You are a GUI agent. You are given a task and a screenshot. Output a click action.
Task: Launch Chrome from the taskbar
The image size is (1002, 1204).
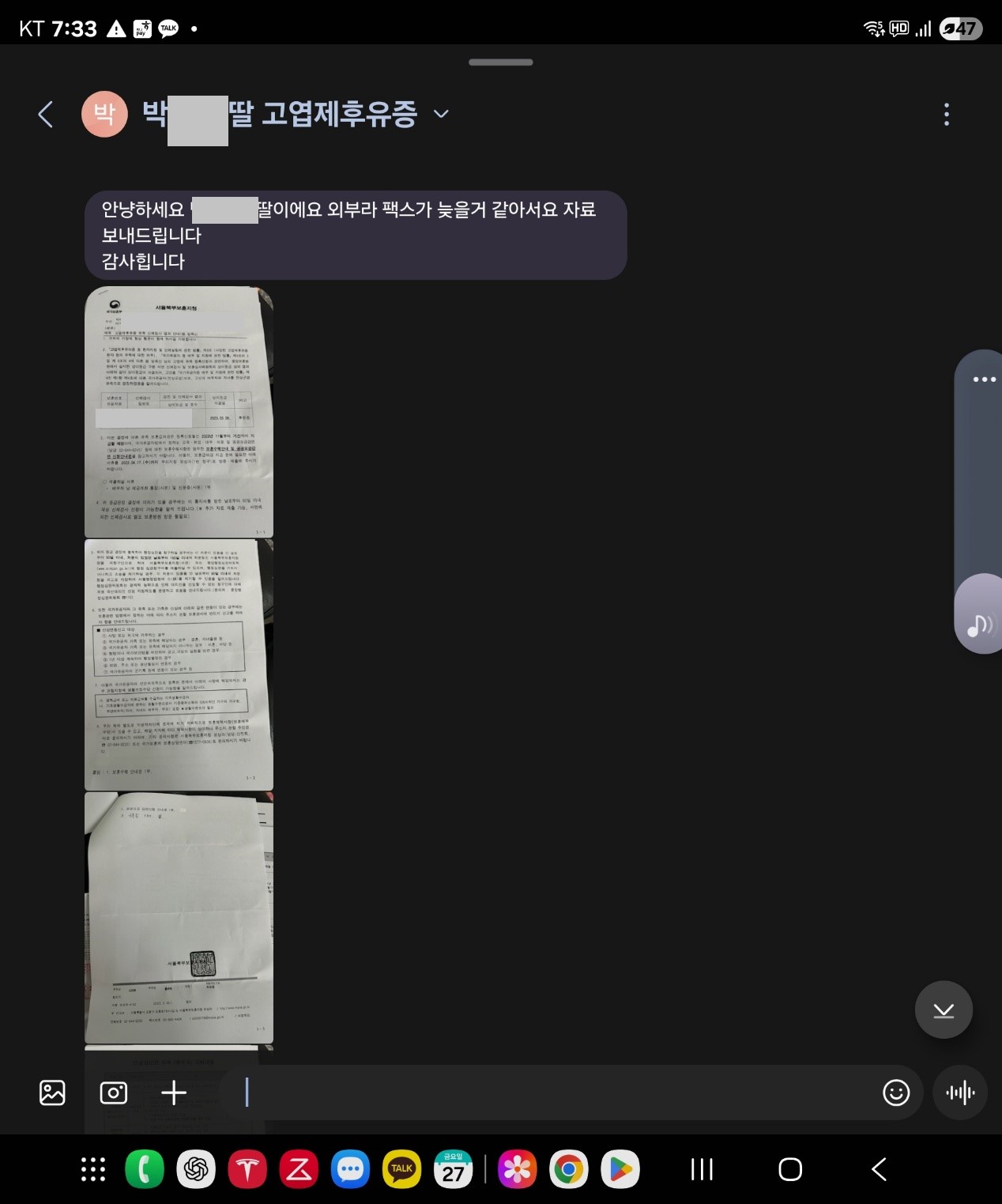click(569, 1169)
